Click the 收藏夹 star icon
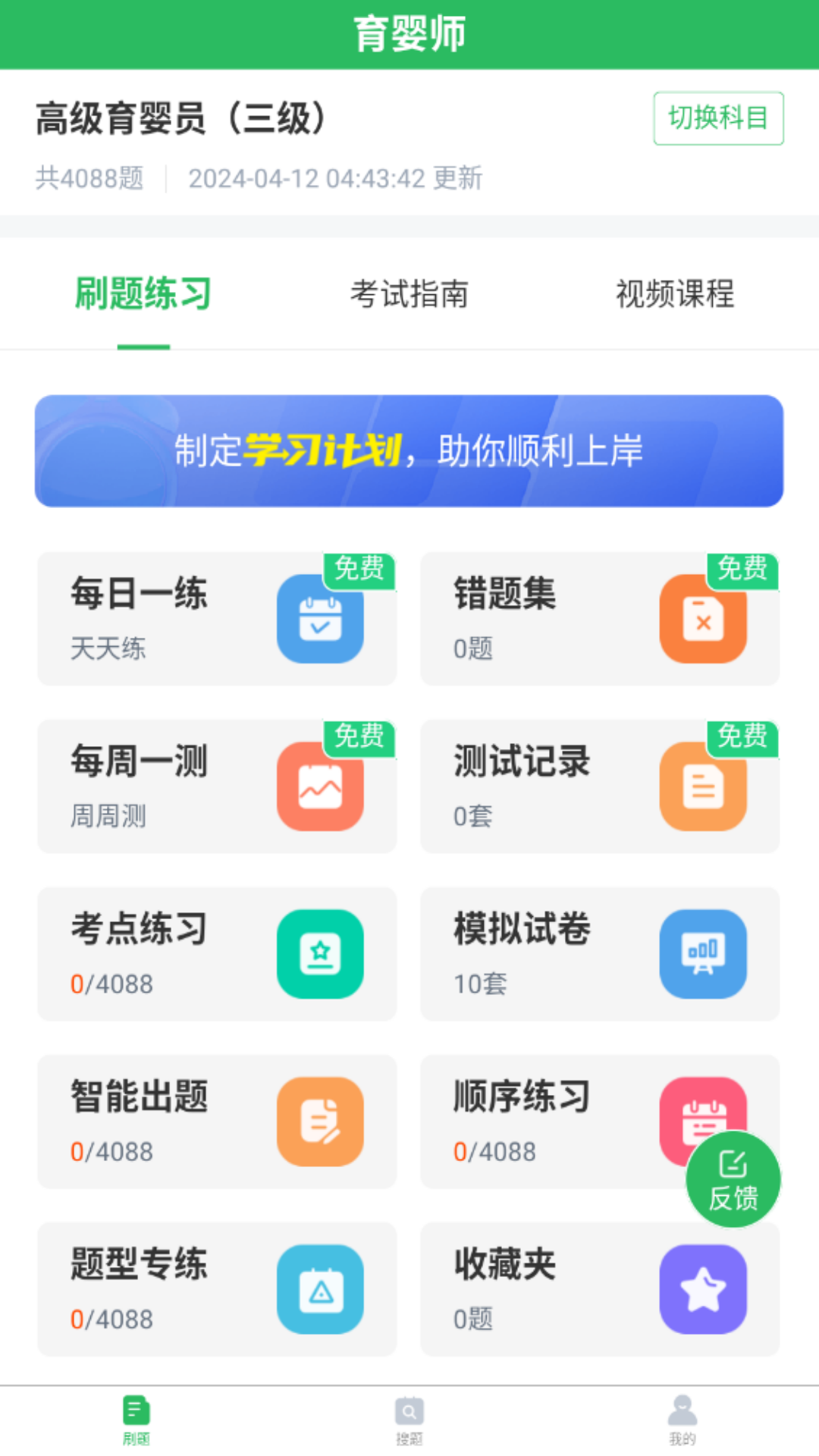 tap(703, 1289)
